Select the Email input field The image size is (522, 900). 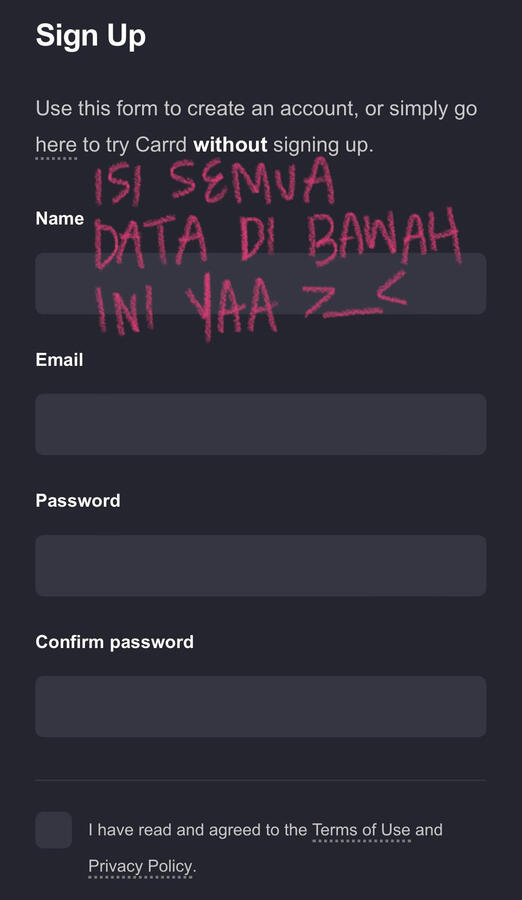tap(261, 424)
